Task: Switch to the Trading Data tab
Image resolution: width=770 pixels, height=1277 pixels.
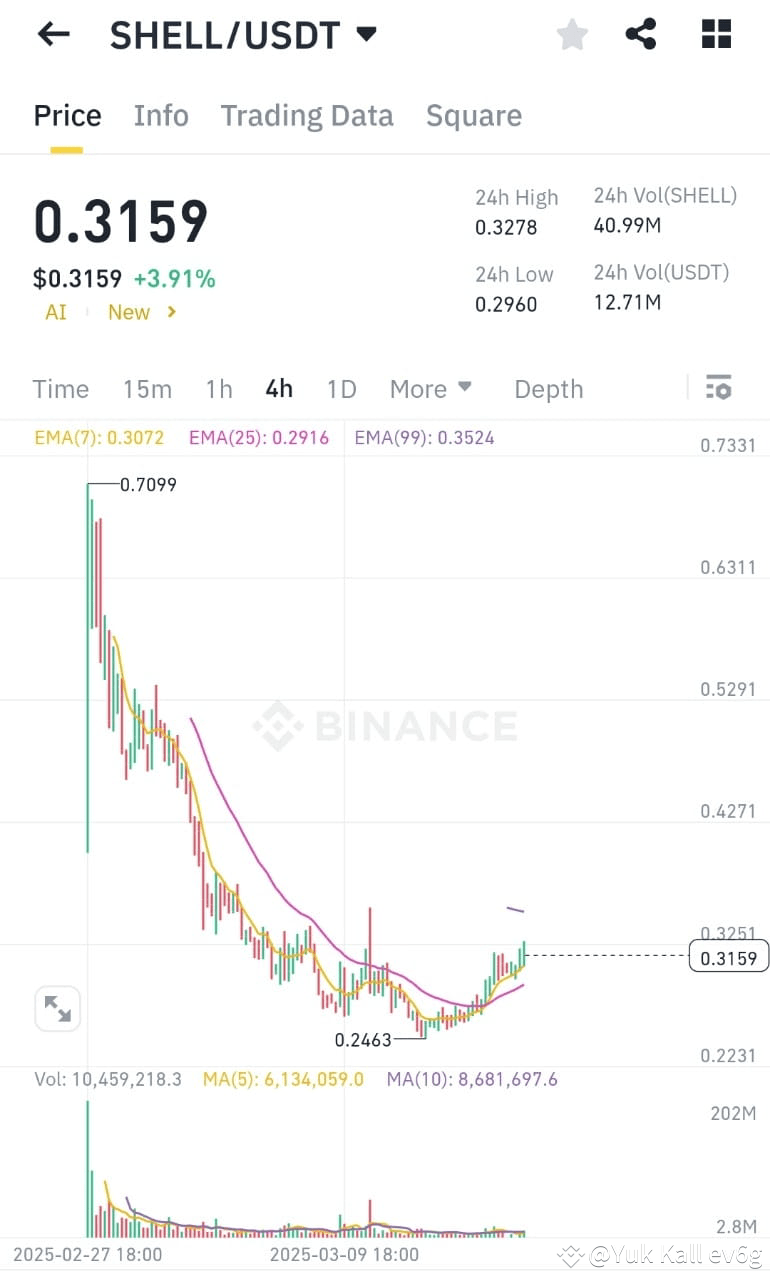Action: point(306,115)
